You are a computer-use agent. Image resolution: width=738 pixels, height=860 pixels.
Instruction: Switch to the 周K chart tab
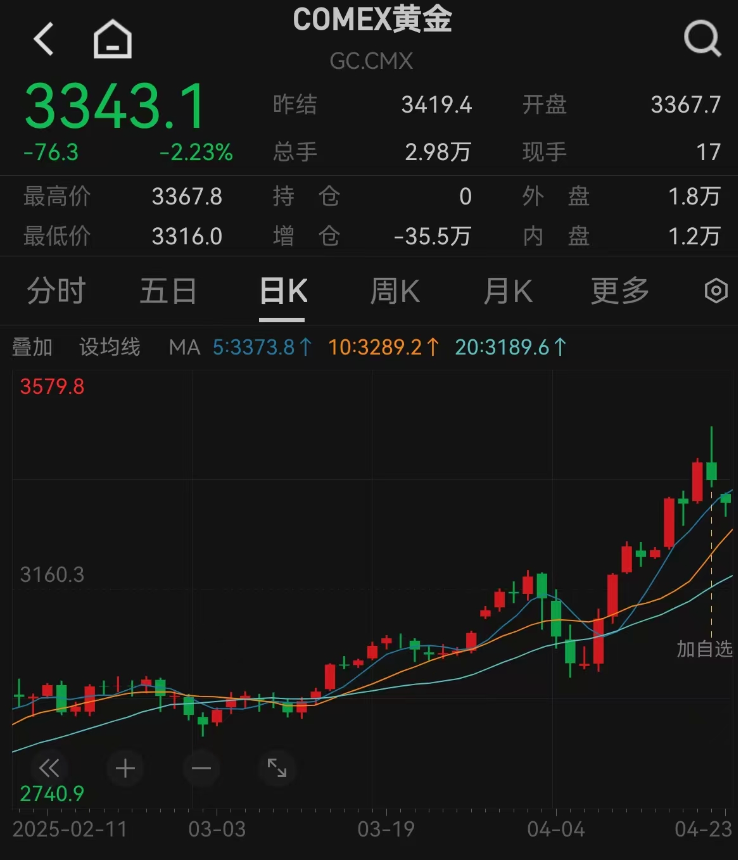point(395,291)
